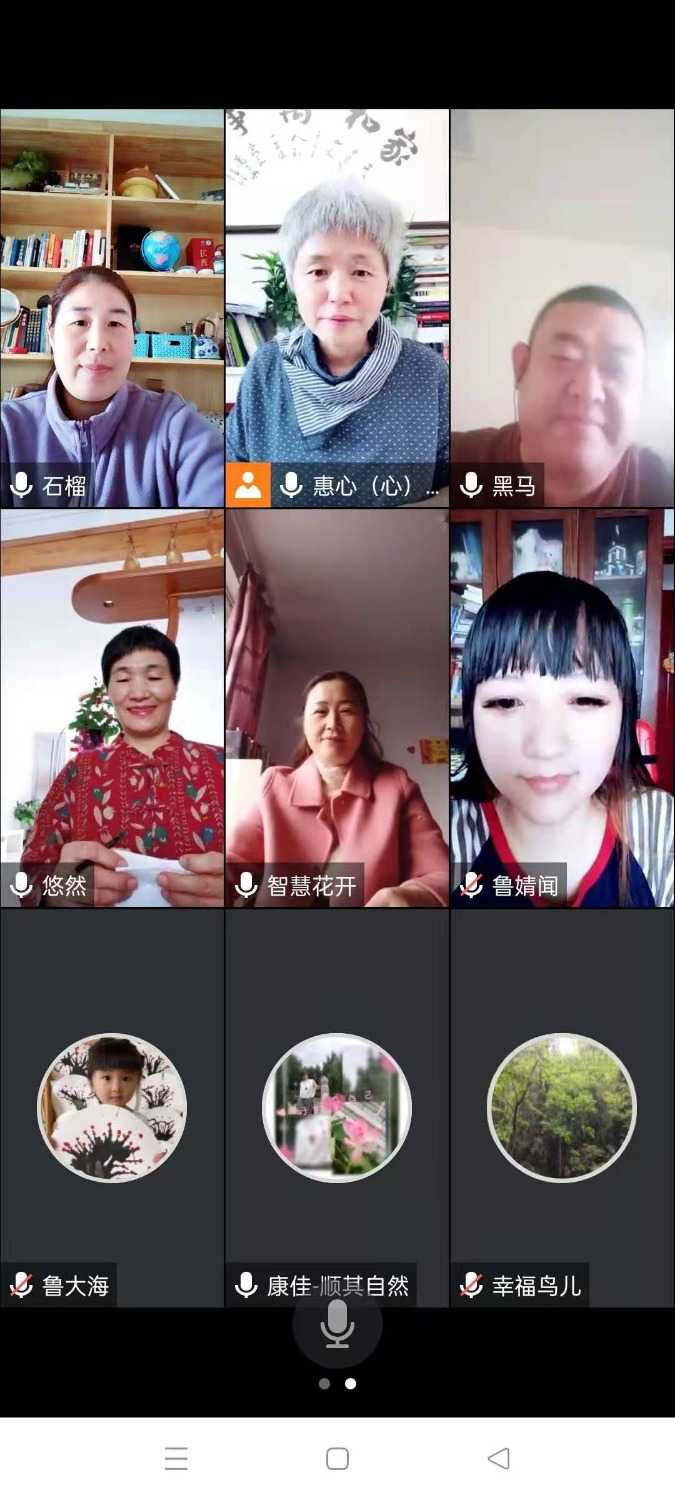The height and width of the screenshot is (1500, 675).
Task: Open the recent apps menu
Action: [176, 1458]
